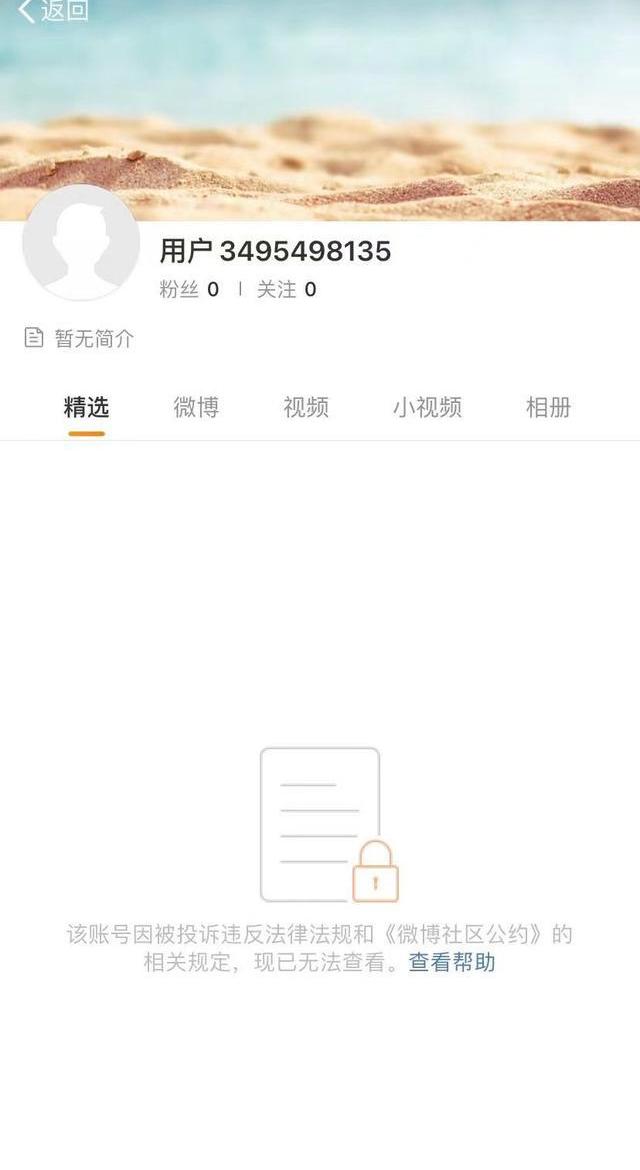Open the 小视频 tab
This screenshot has width=640, height=1170.
coord(427,407)
